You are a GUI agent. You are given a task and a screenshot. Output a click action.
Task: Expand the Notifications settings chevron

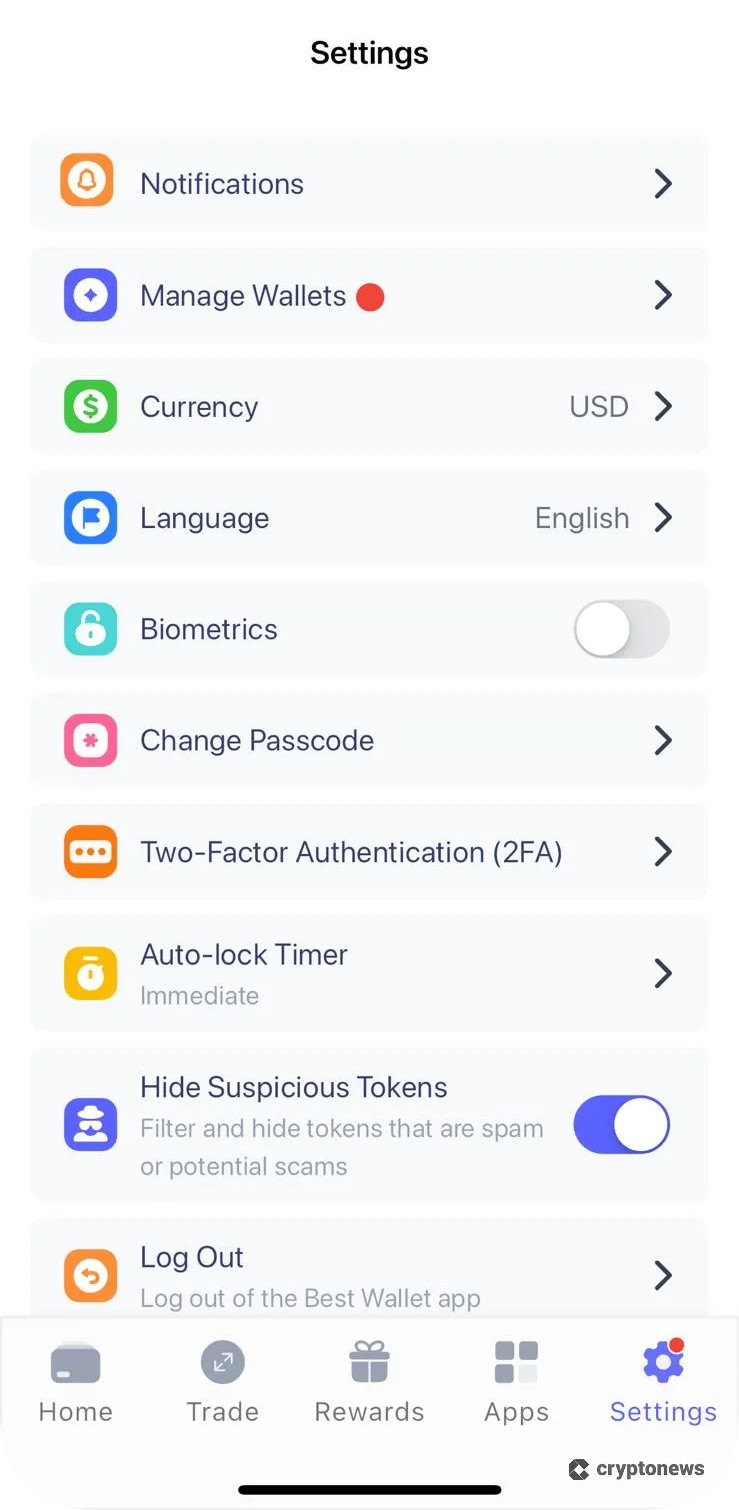[662, 183]
